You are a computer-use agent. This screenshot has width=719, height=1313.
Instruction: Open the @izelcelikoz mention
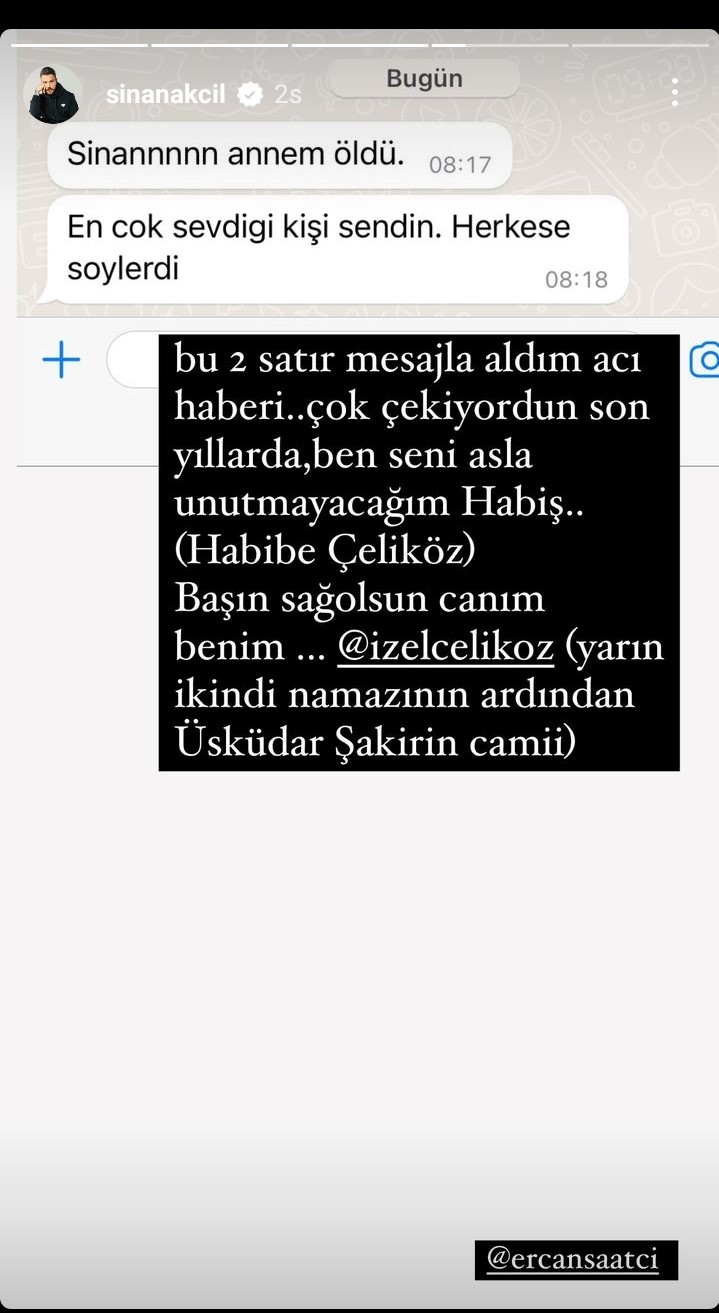[x=446, y=648]
